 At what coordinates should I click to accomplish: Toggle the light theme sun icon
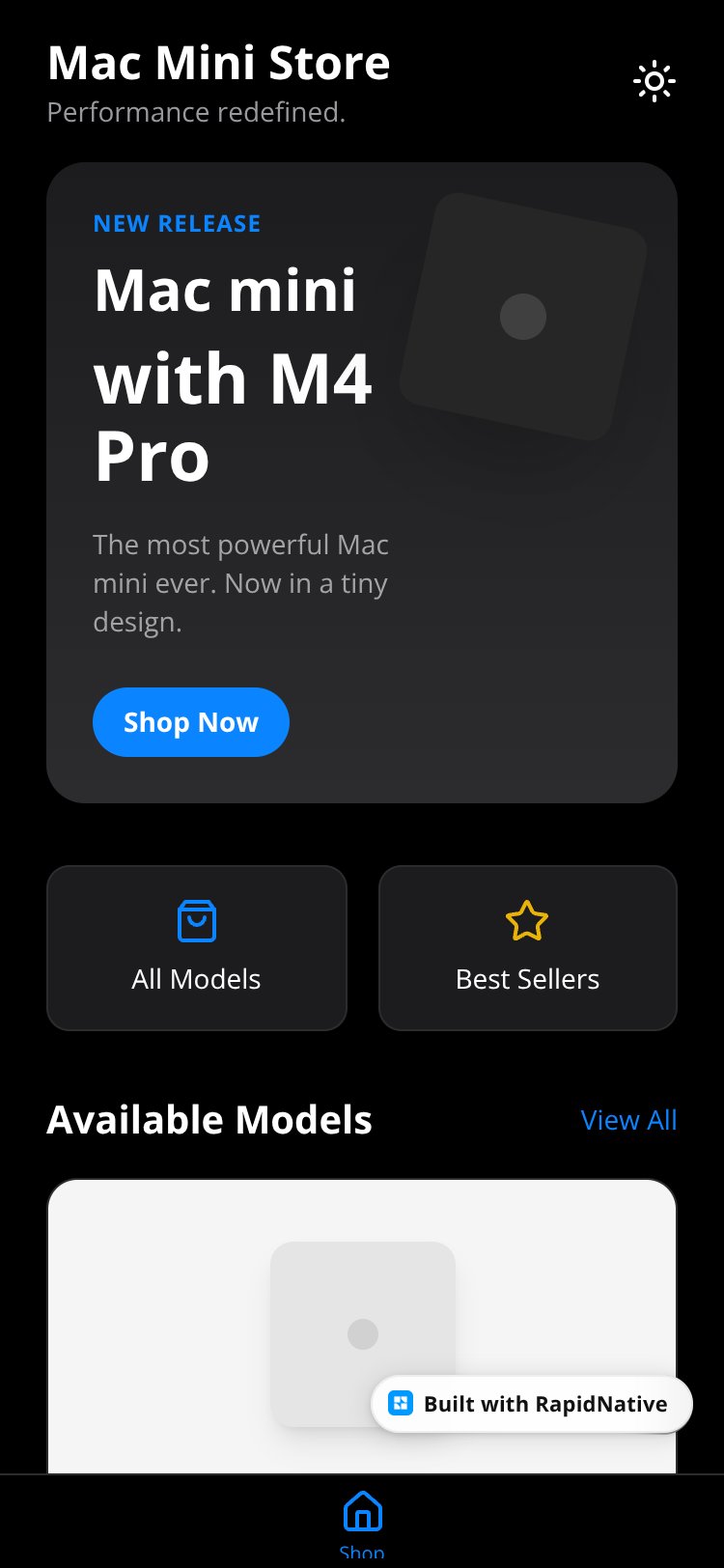click(654, 82)
